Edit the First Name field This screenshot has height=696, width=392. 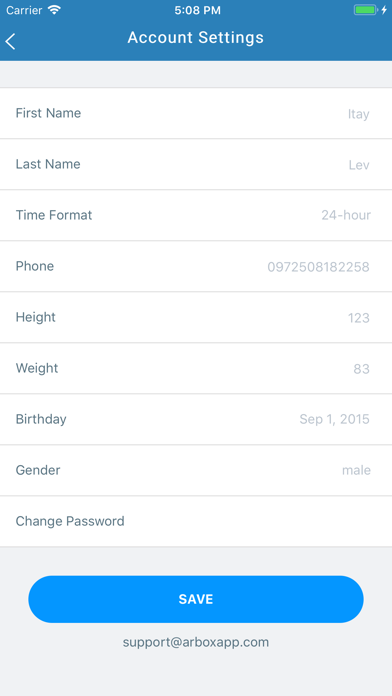click(x=196, y=113)
